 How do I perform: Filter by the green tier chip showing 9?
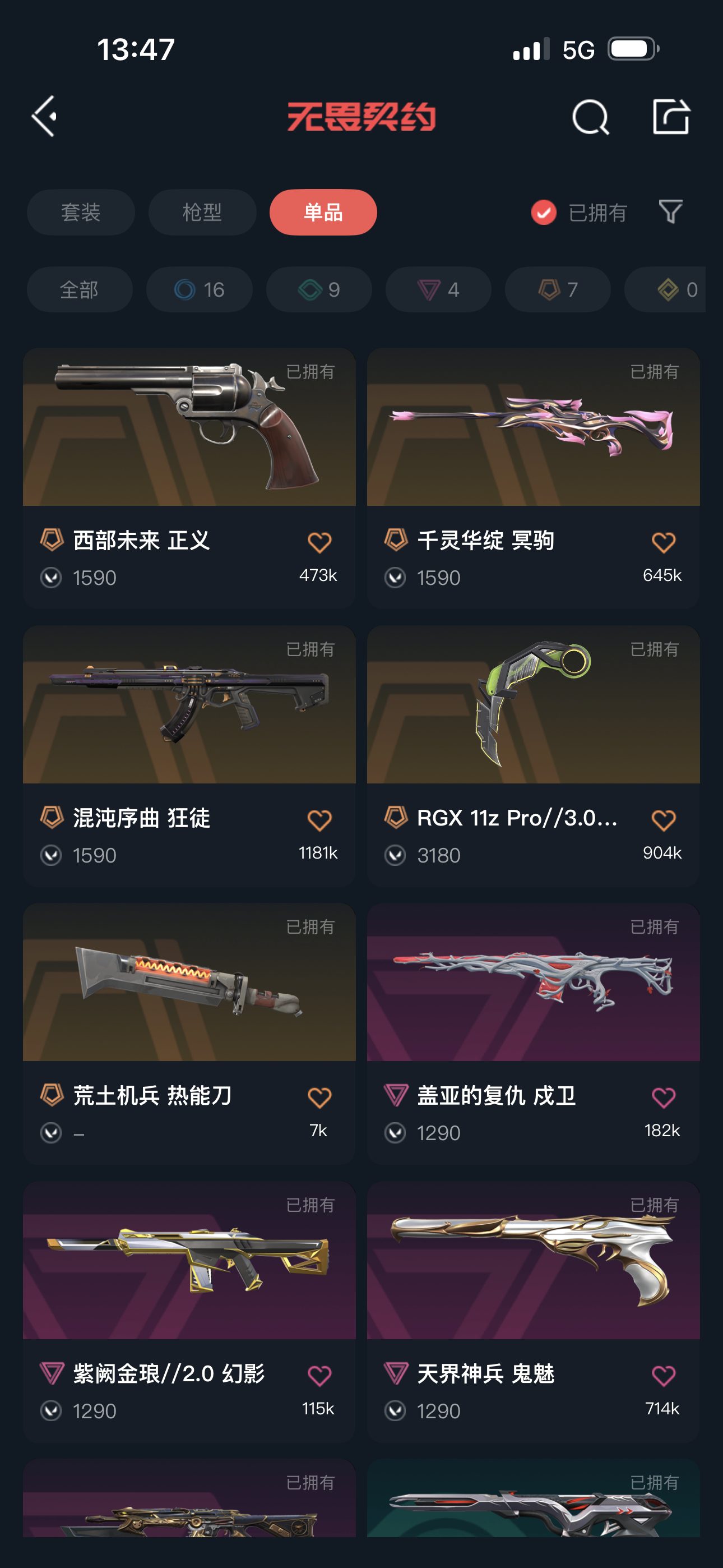[318, 290]
